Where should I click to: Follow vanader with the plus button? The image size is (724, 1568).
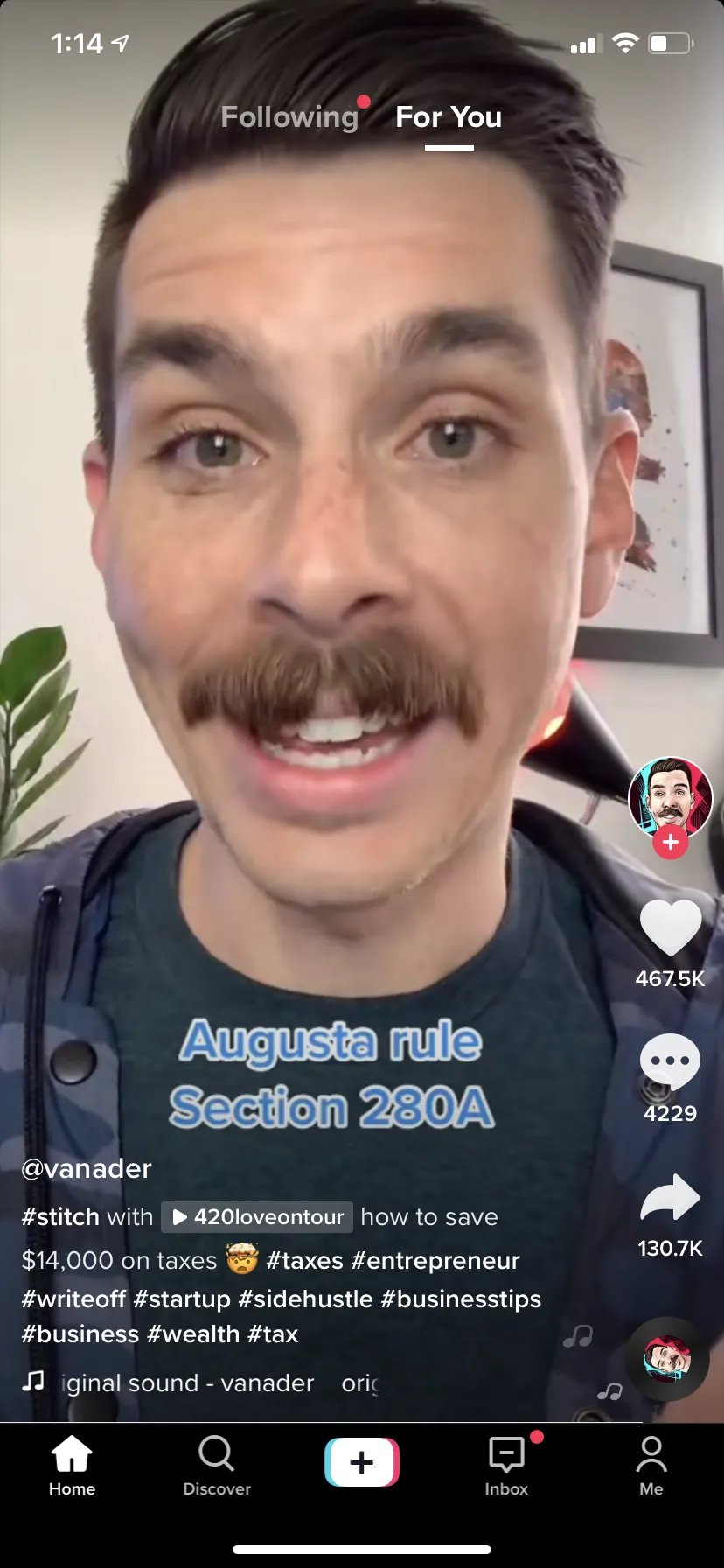(671, 843)
